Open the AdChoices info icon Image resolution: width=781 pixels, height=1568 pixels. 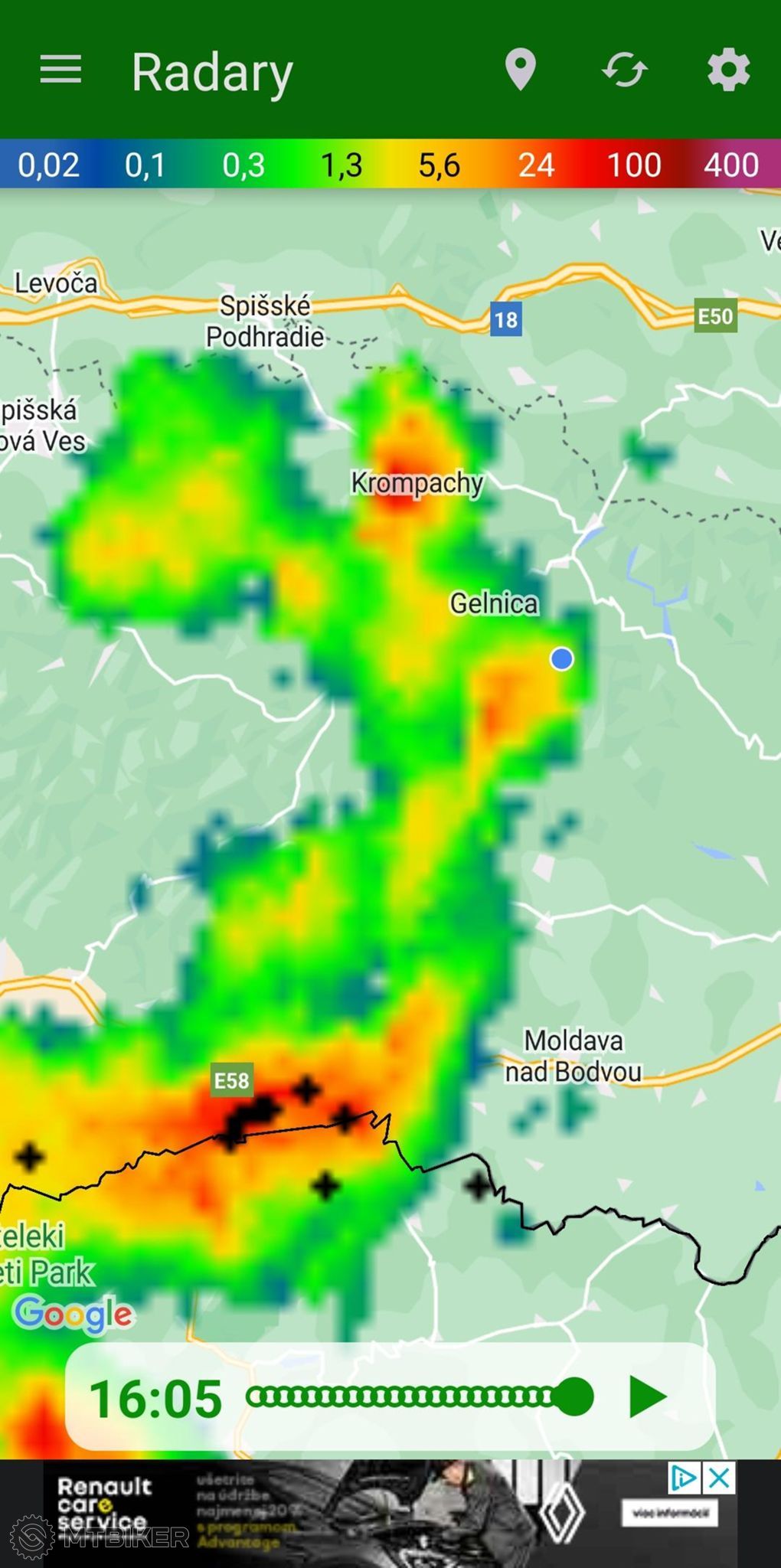685,1478
